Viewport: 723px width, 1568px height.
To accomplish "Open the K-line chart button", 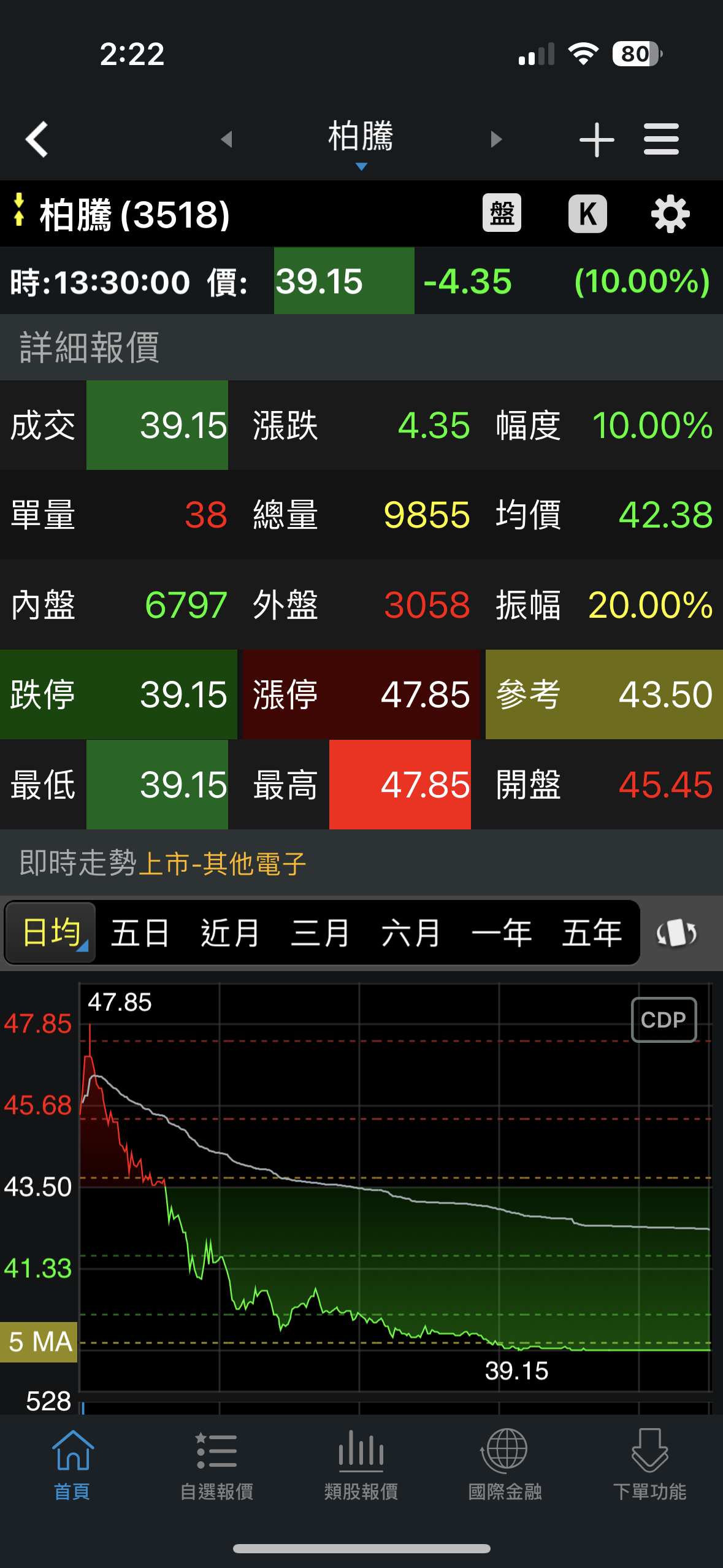I will 587,213.
